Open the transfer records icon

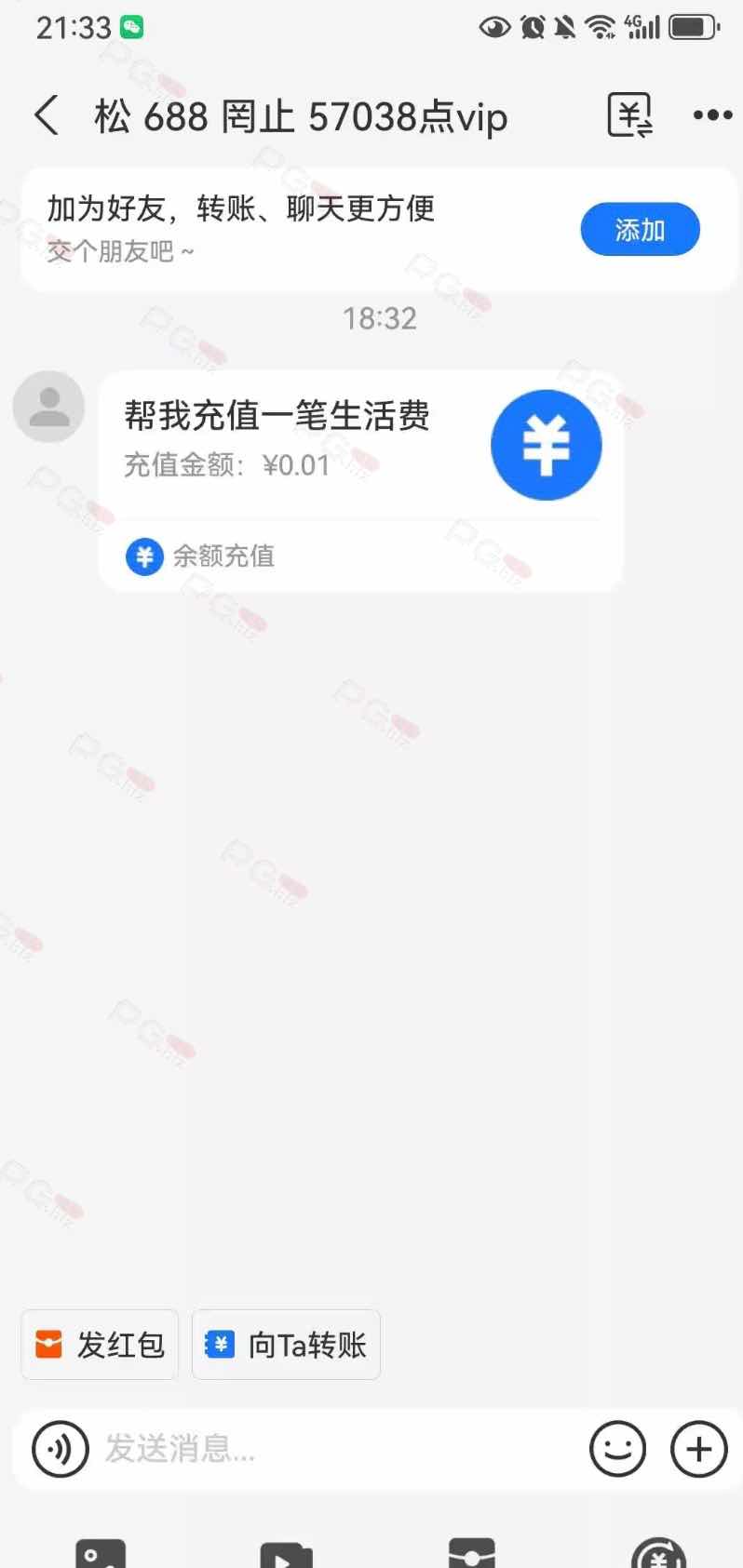tap(629, 116)
